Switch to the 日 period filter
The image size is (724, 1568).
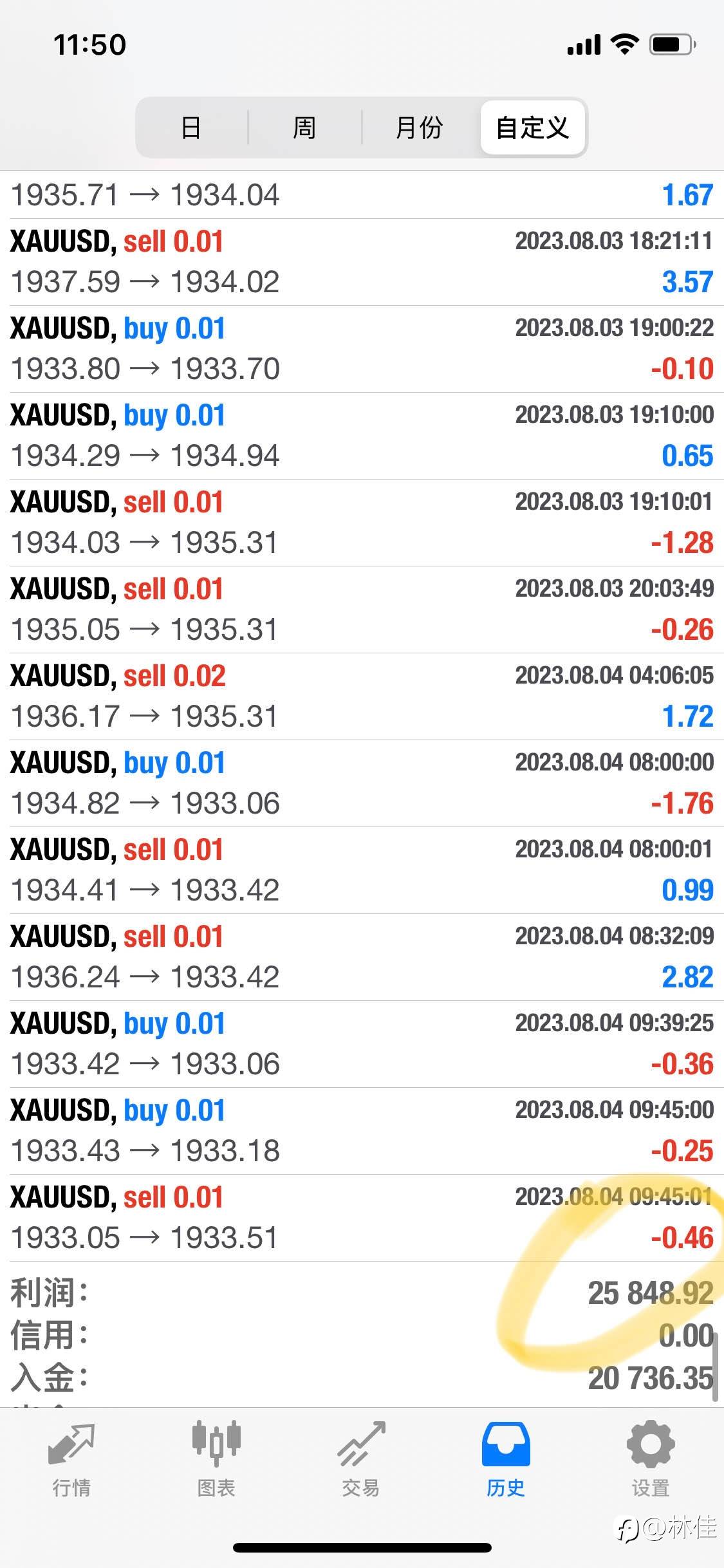pyautogui.click(x=191, y=127)
